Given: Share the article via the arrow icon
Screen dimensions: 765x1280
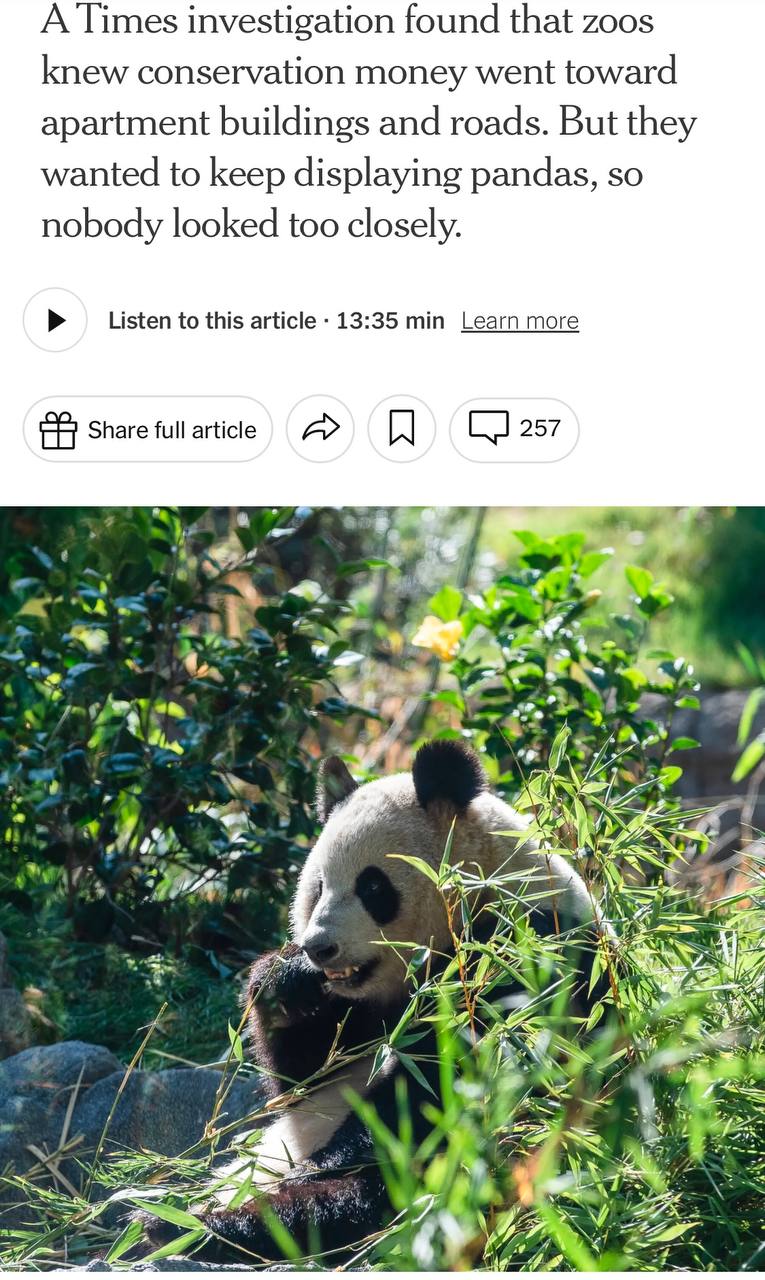Looking at the screenshot, I should click(320, 429).
